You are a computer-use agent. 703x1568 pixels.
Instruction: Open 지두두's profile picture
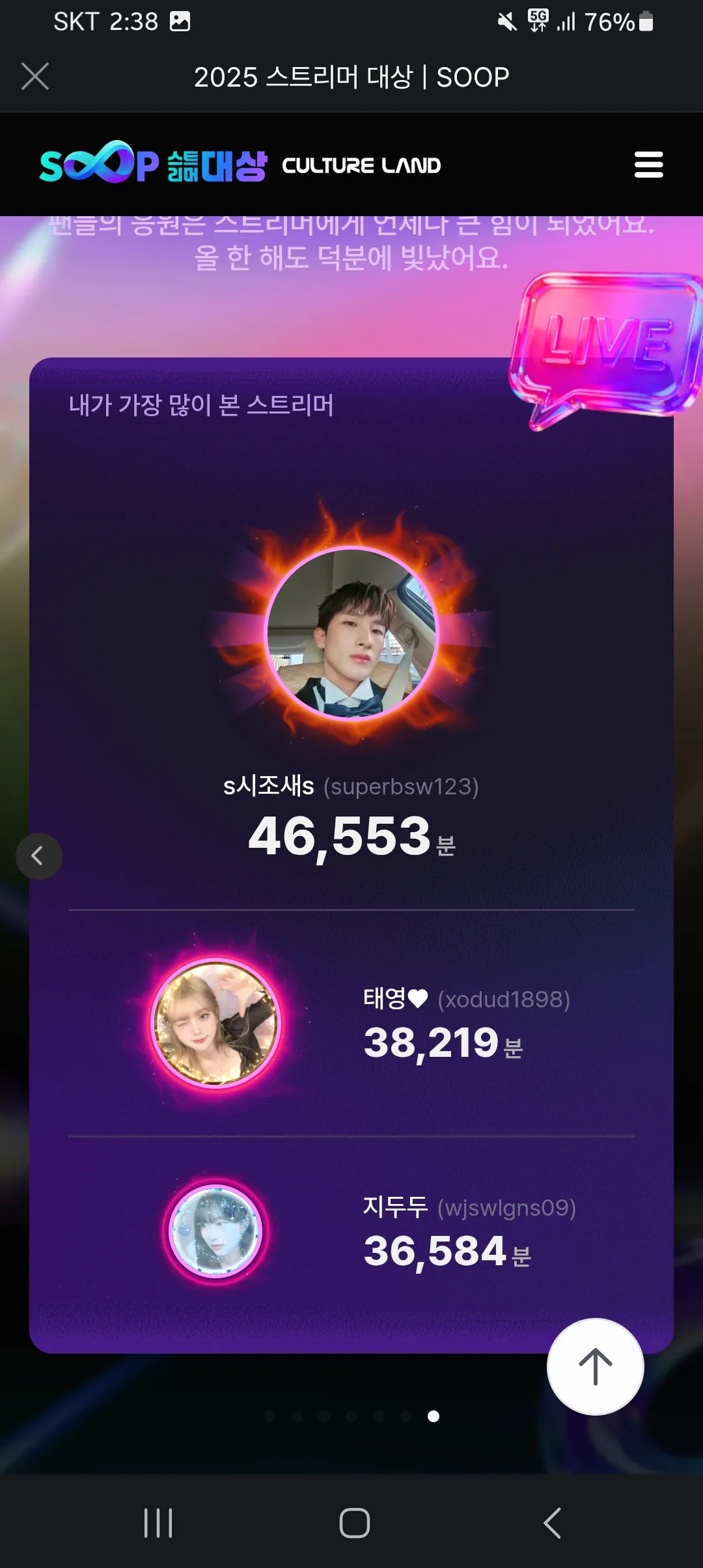click(x=215, y=1231)
